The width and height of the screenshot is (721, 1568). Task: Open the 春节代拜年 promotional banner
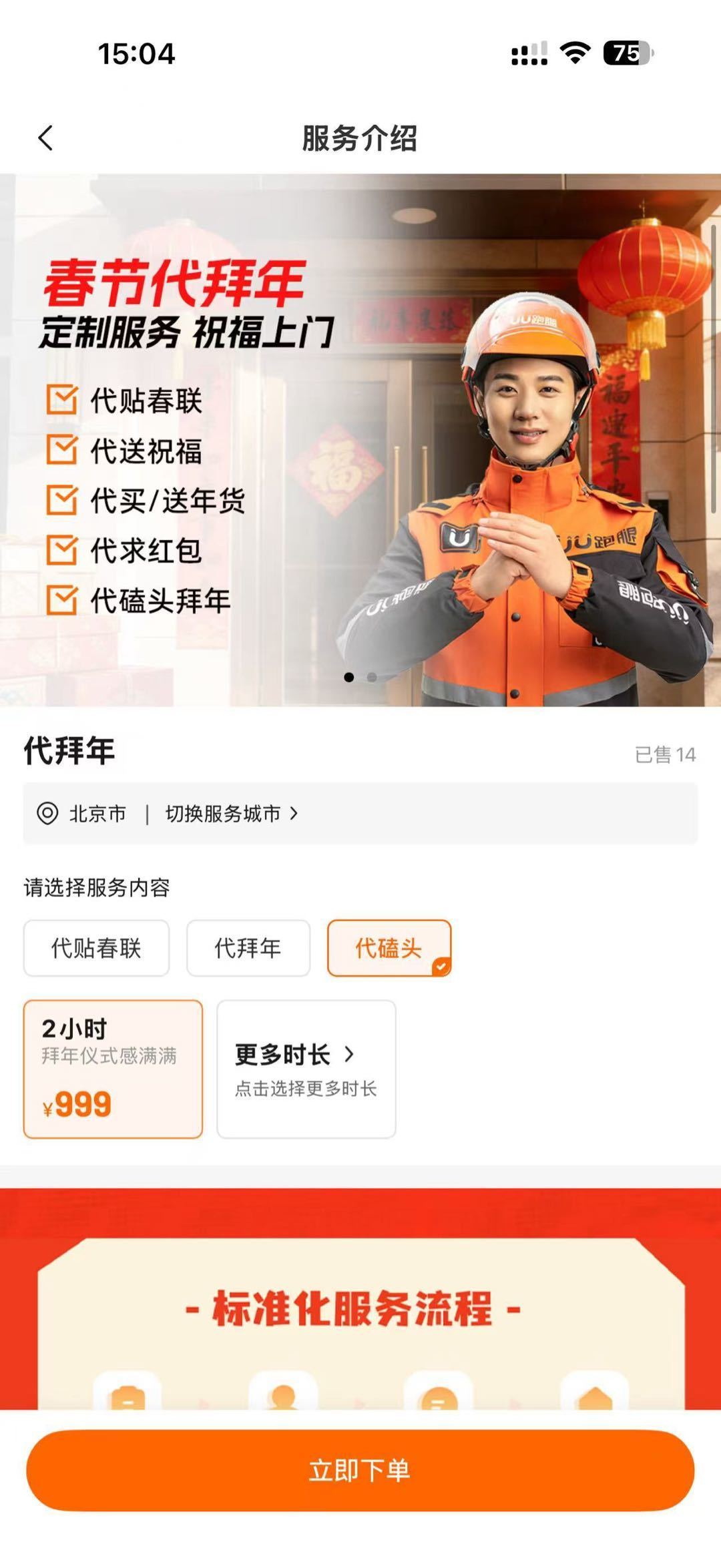click(x=360, y=440)
